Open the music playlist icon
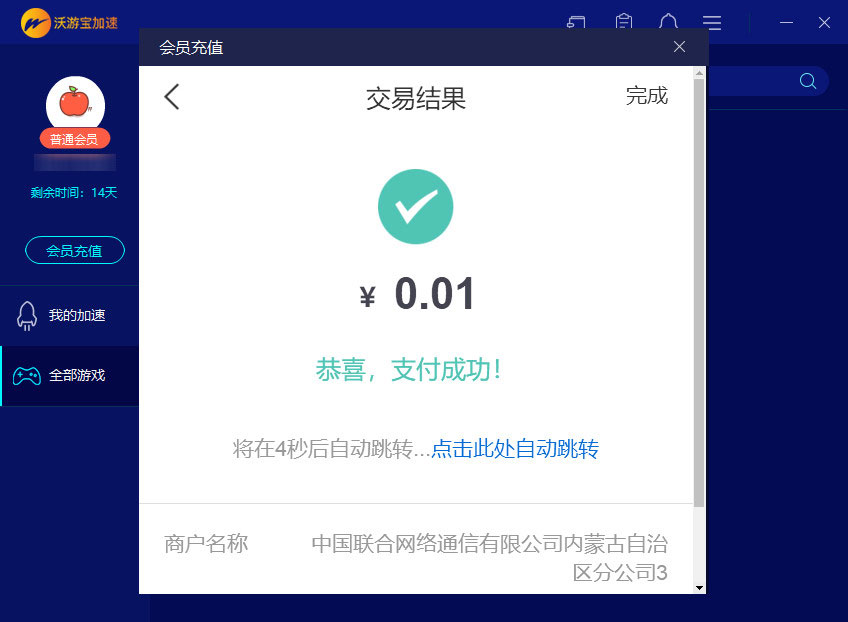This screenshot has height=622, width=848. click(x=576, y=22)
